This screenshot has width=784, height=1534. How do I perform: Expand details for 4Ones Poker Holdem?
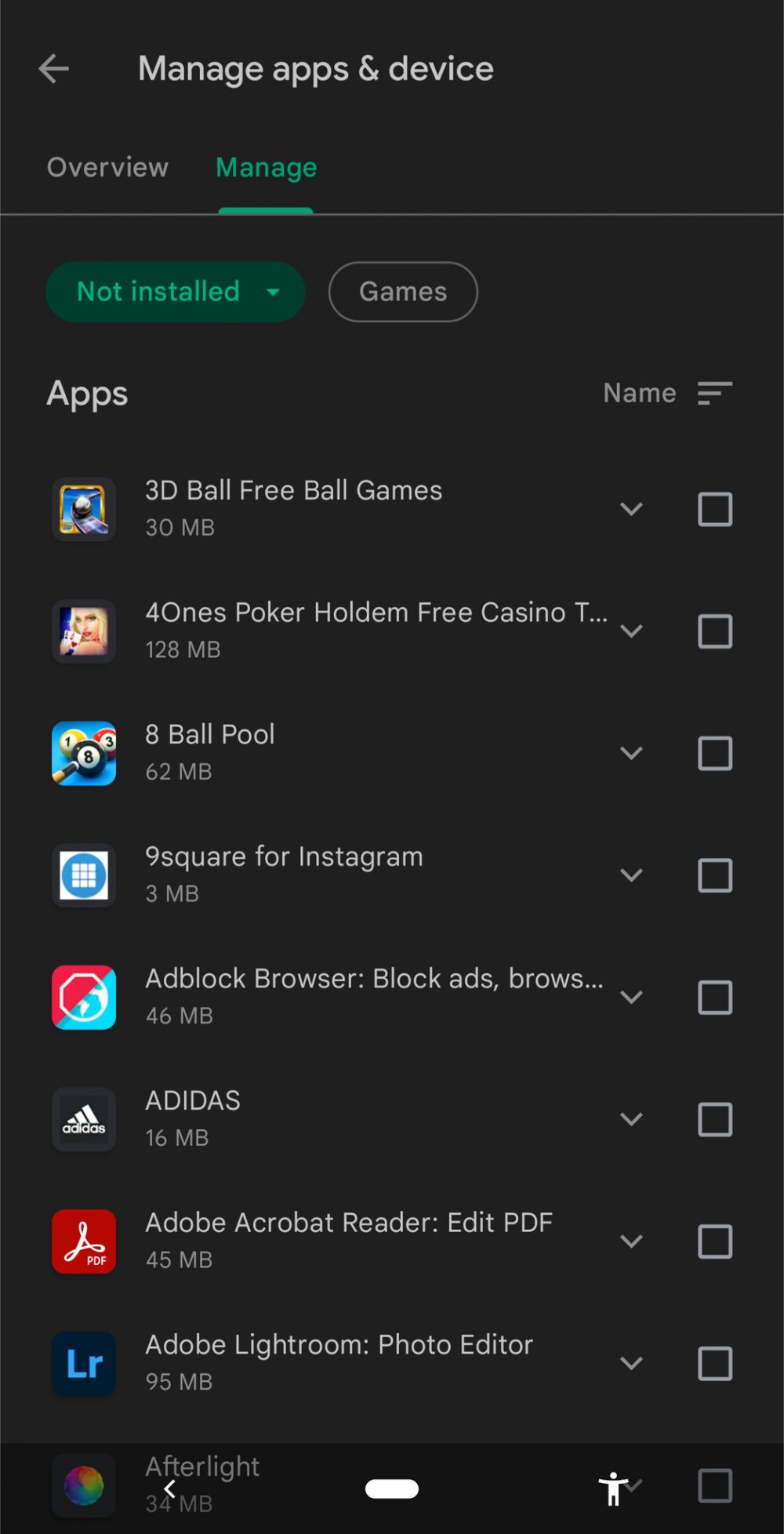632,631
